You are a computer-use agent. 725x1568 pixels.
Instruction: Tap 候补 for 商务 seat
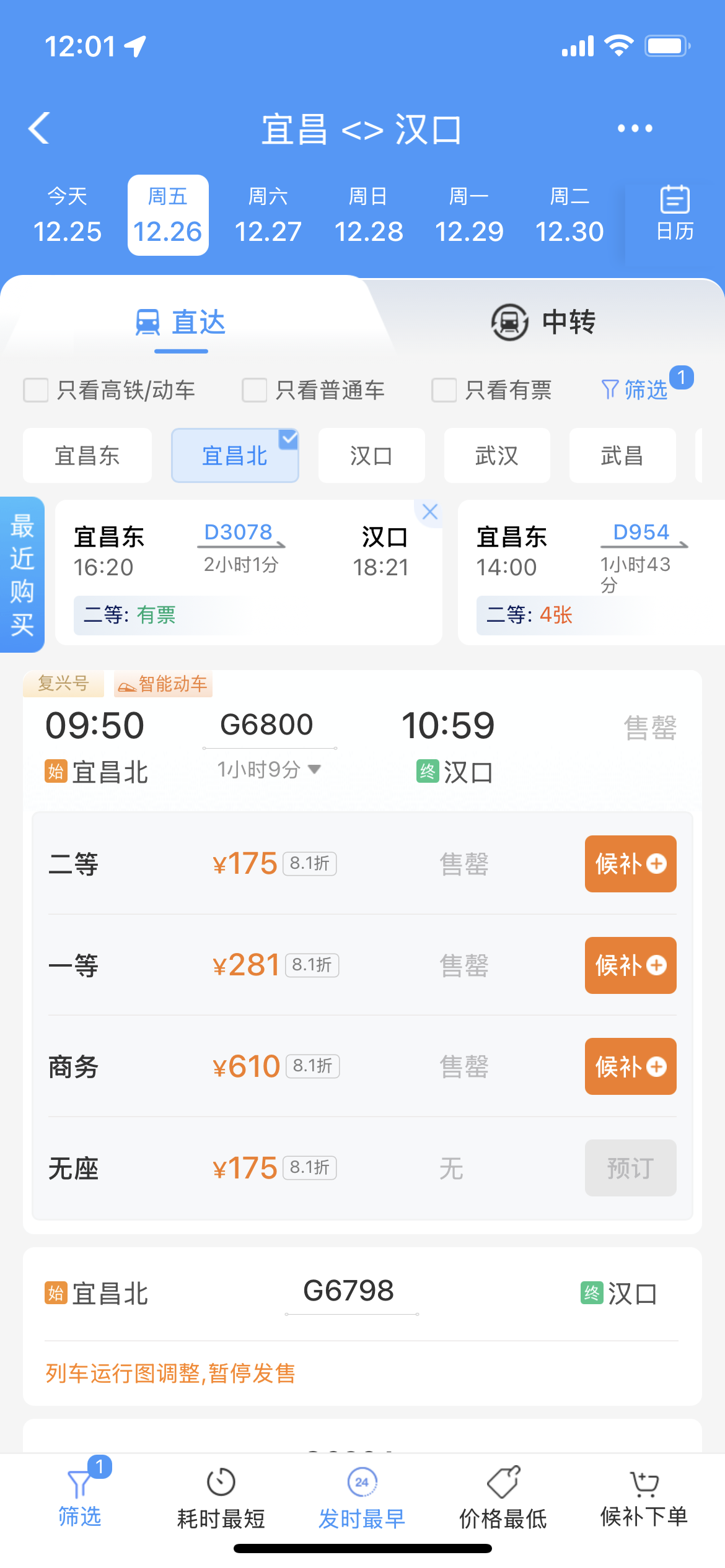630,1066
